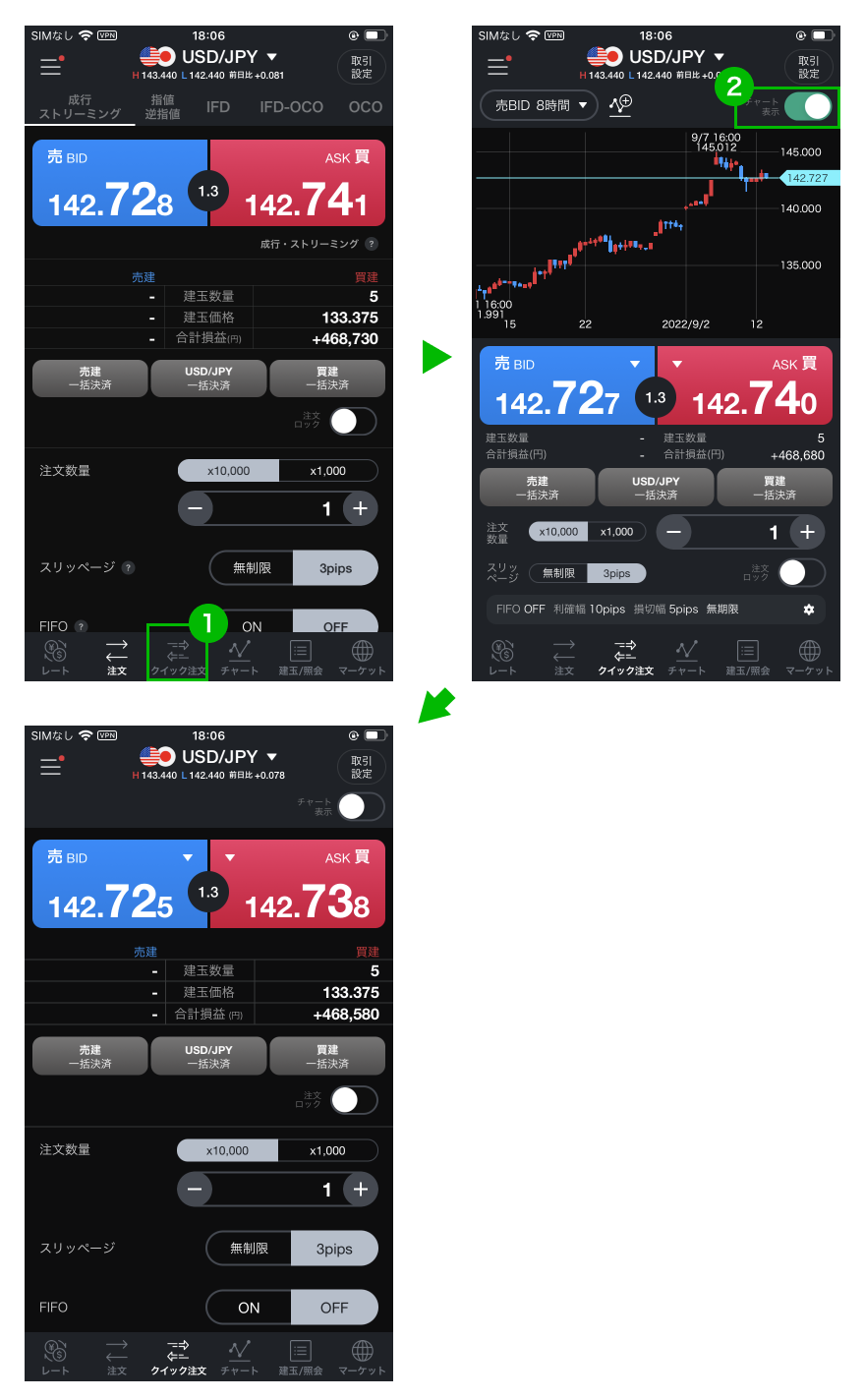The image size is (865, 1400).
Task: Open the 取引設定 button
Action: (362, 65)
